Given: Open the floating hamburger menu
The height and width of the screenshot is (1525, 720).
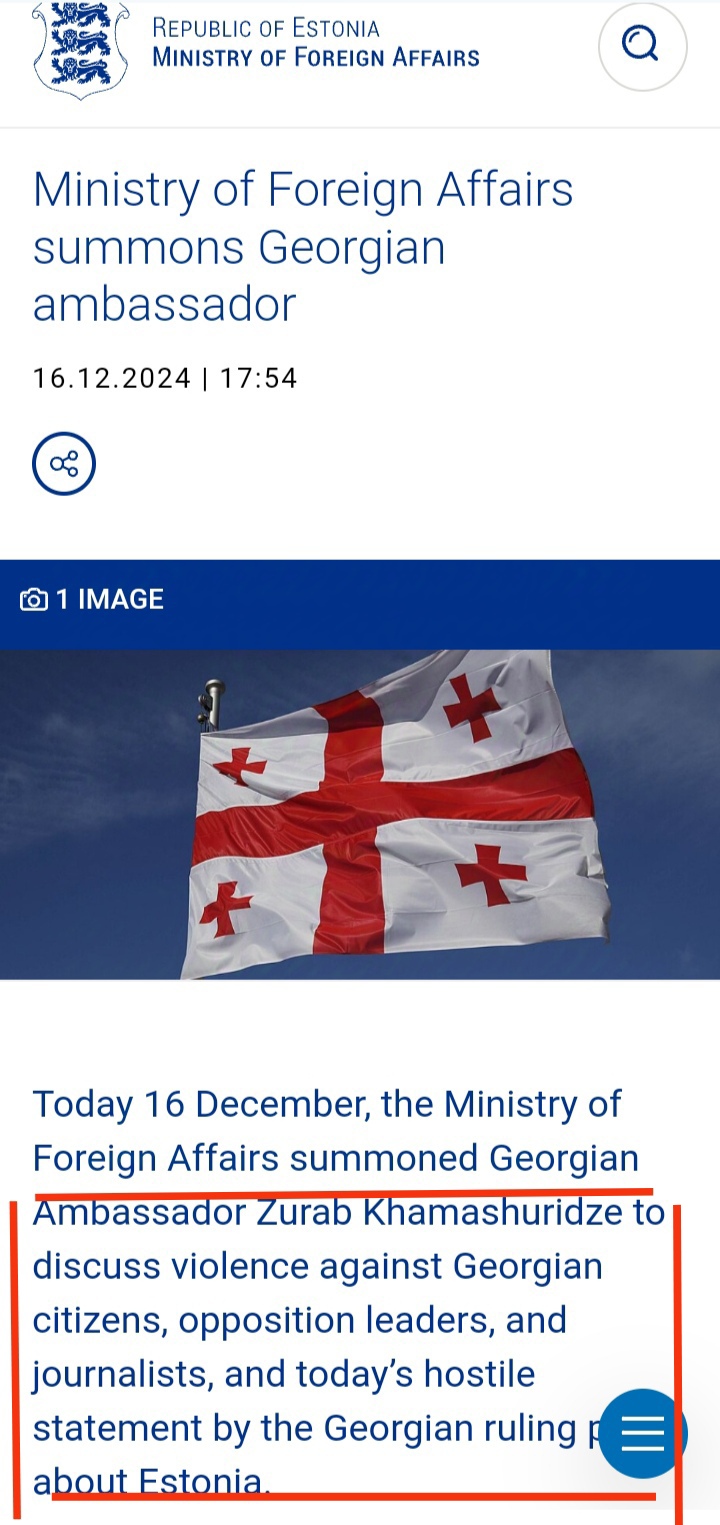Looking at the screenshot, I should coord(643,1433).
